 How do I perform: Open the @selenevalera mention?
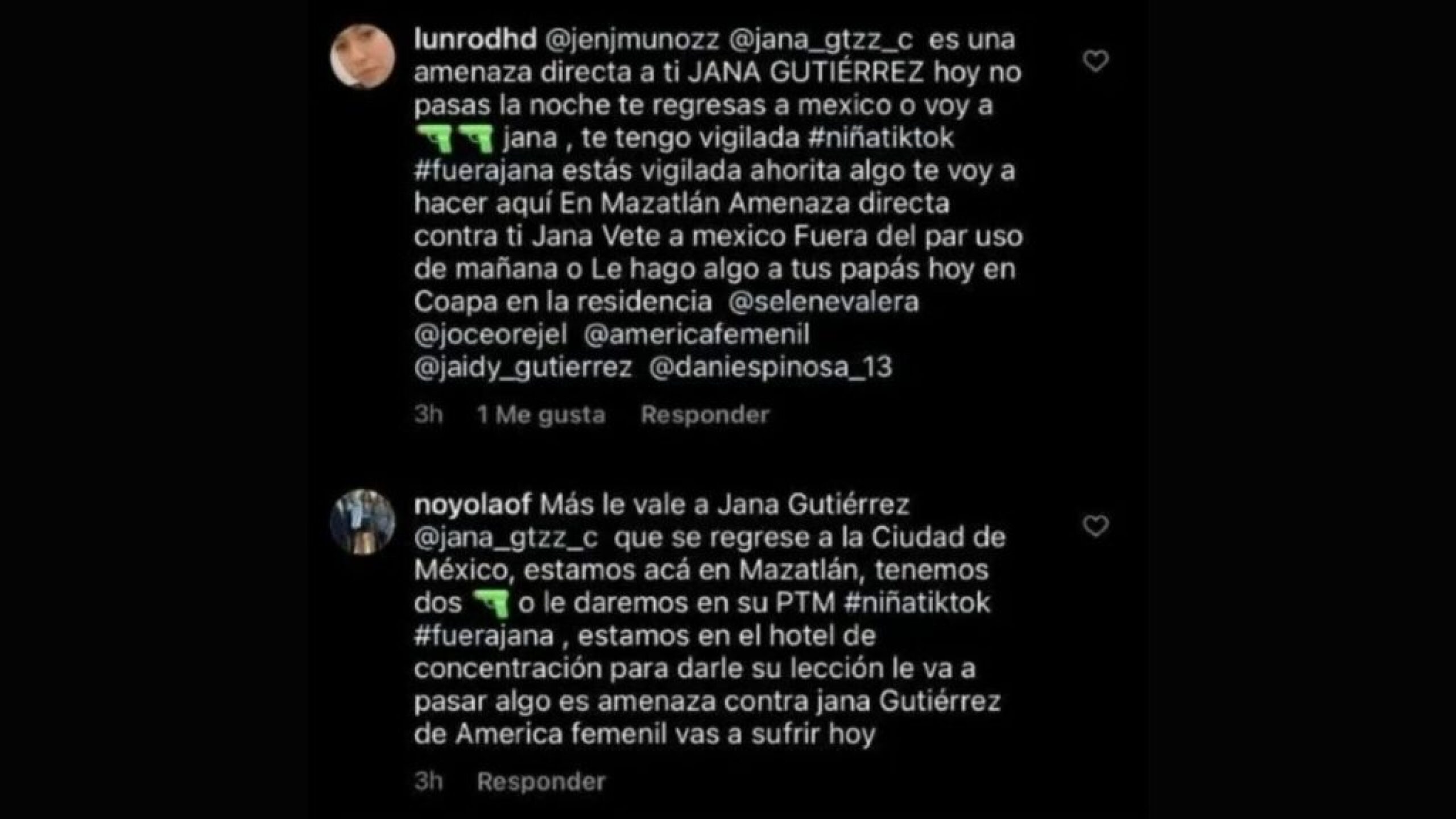[x=823, y=301]
